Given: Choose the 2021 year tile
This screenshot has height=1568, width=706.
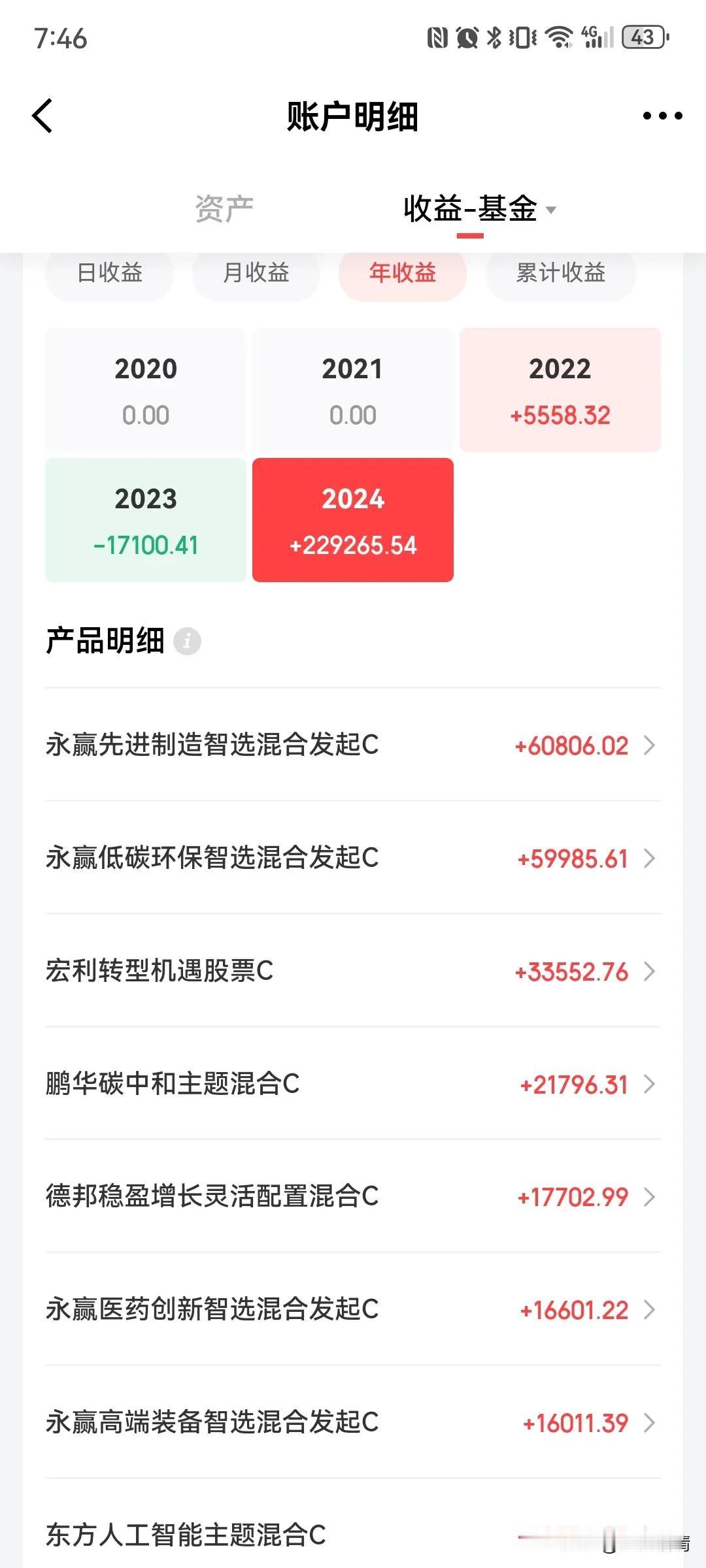Looking at the screenshot, I should (x=353, y=390).
